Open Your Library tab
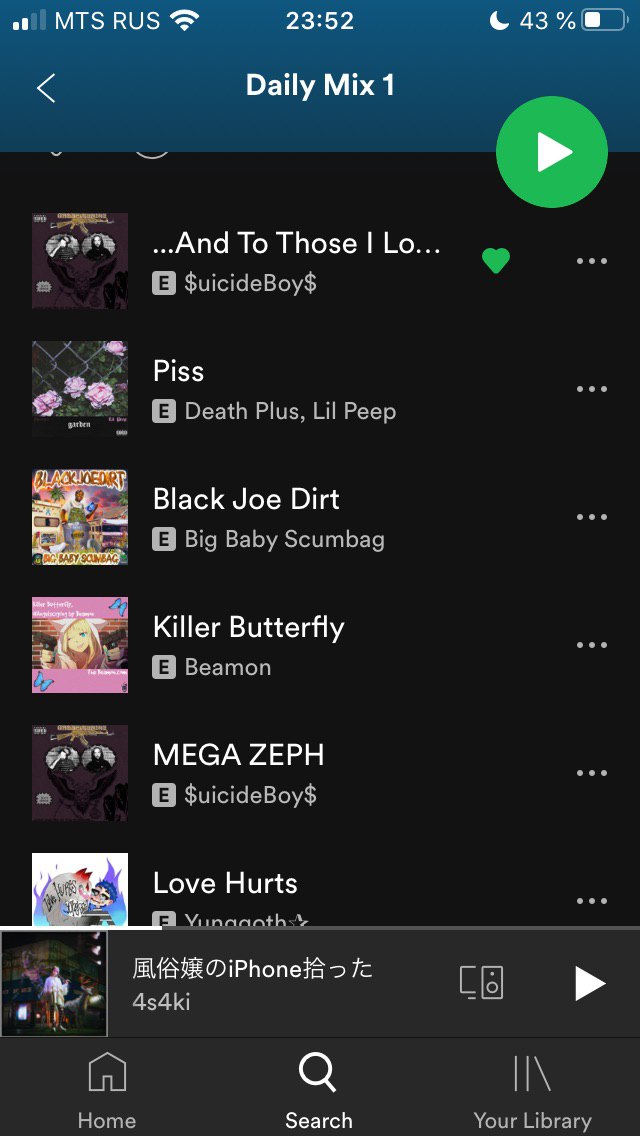Screen dimensions: 640x1136 (532, 1090)
